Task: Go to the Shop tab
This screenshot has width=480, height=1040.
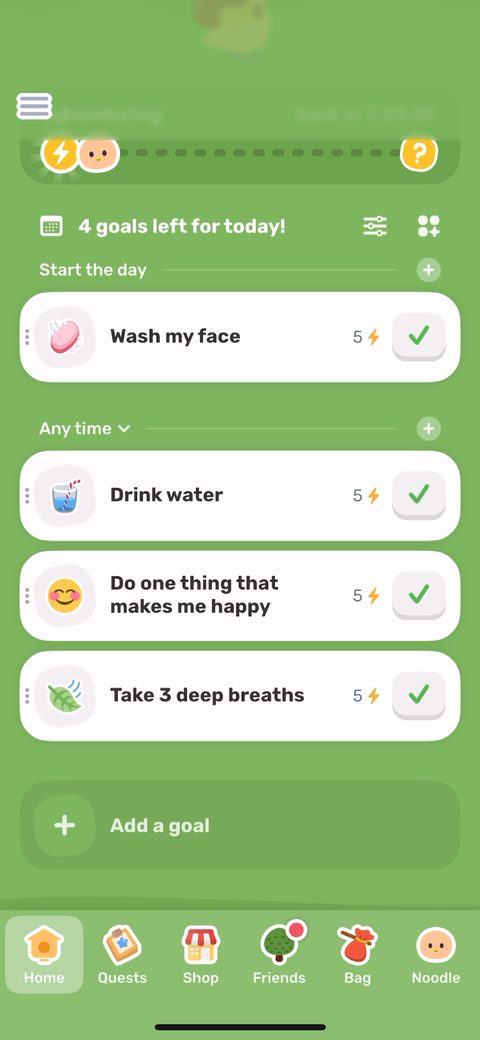Action: tap(200, 955)
